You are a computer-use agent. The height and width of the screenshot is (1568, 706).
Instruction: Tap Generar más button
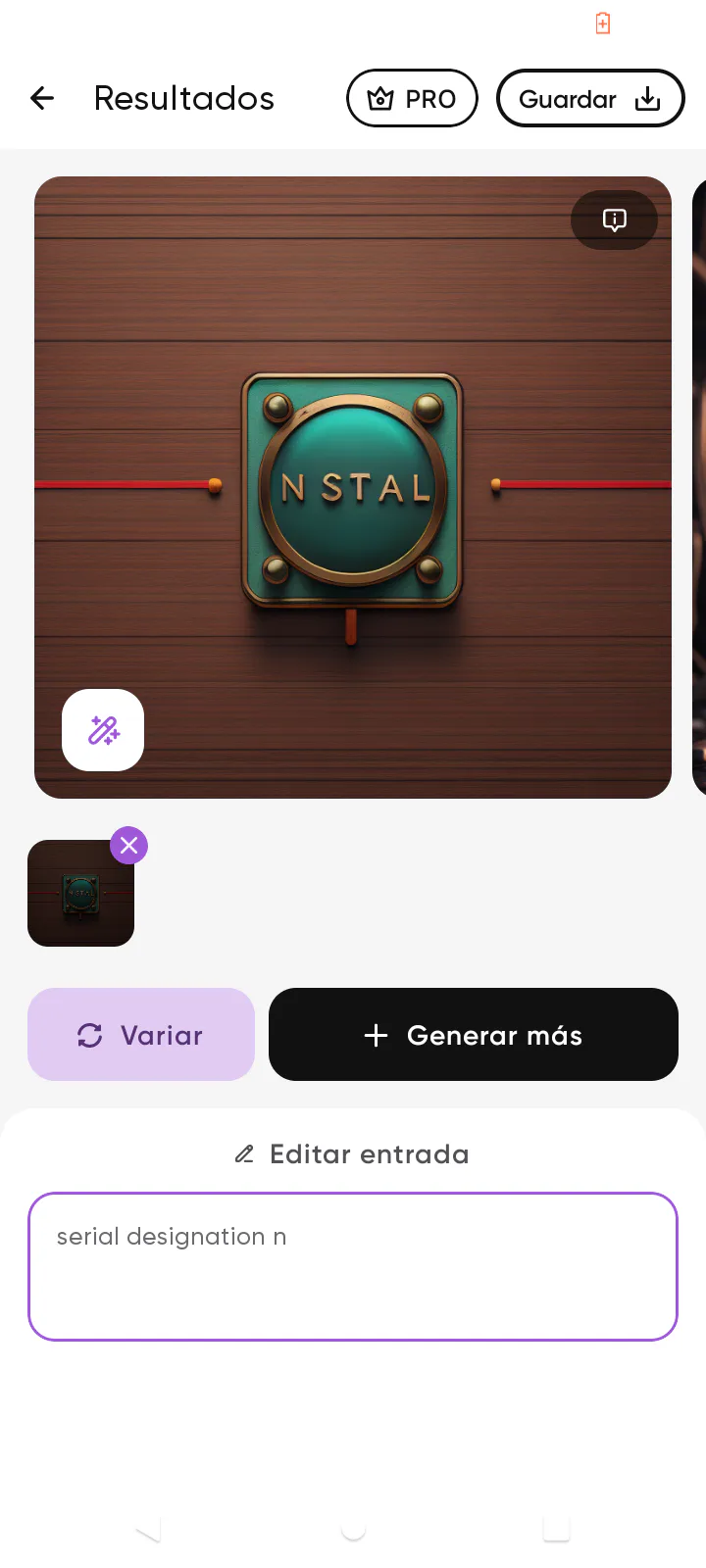(x=474, y=1035)
